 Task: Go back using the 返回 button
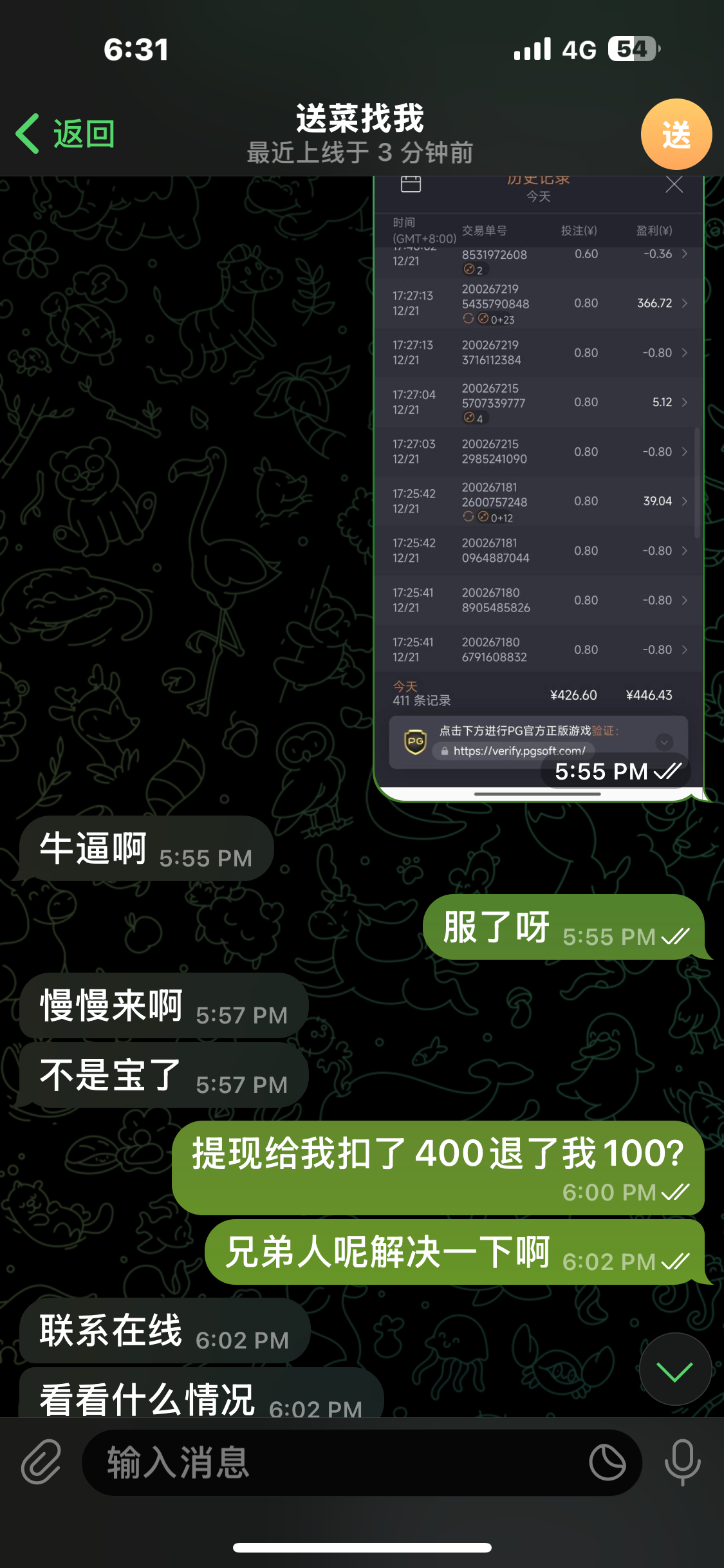coord(66,135)
